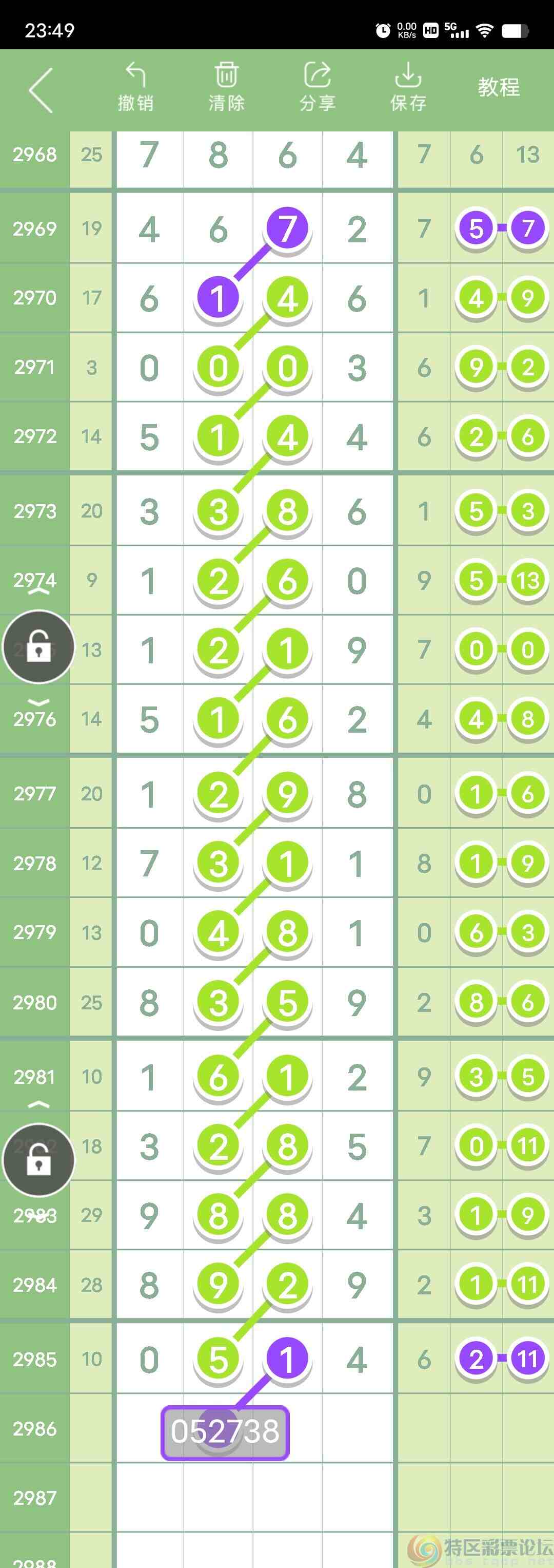This screenshot has width=554, height=1568.
Task: Tap the unlock button on row 2982
Action: tap(39, 1159)
